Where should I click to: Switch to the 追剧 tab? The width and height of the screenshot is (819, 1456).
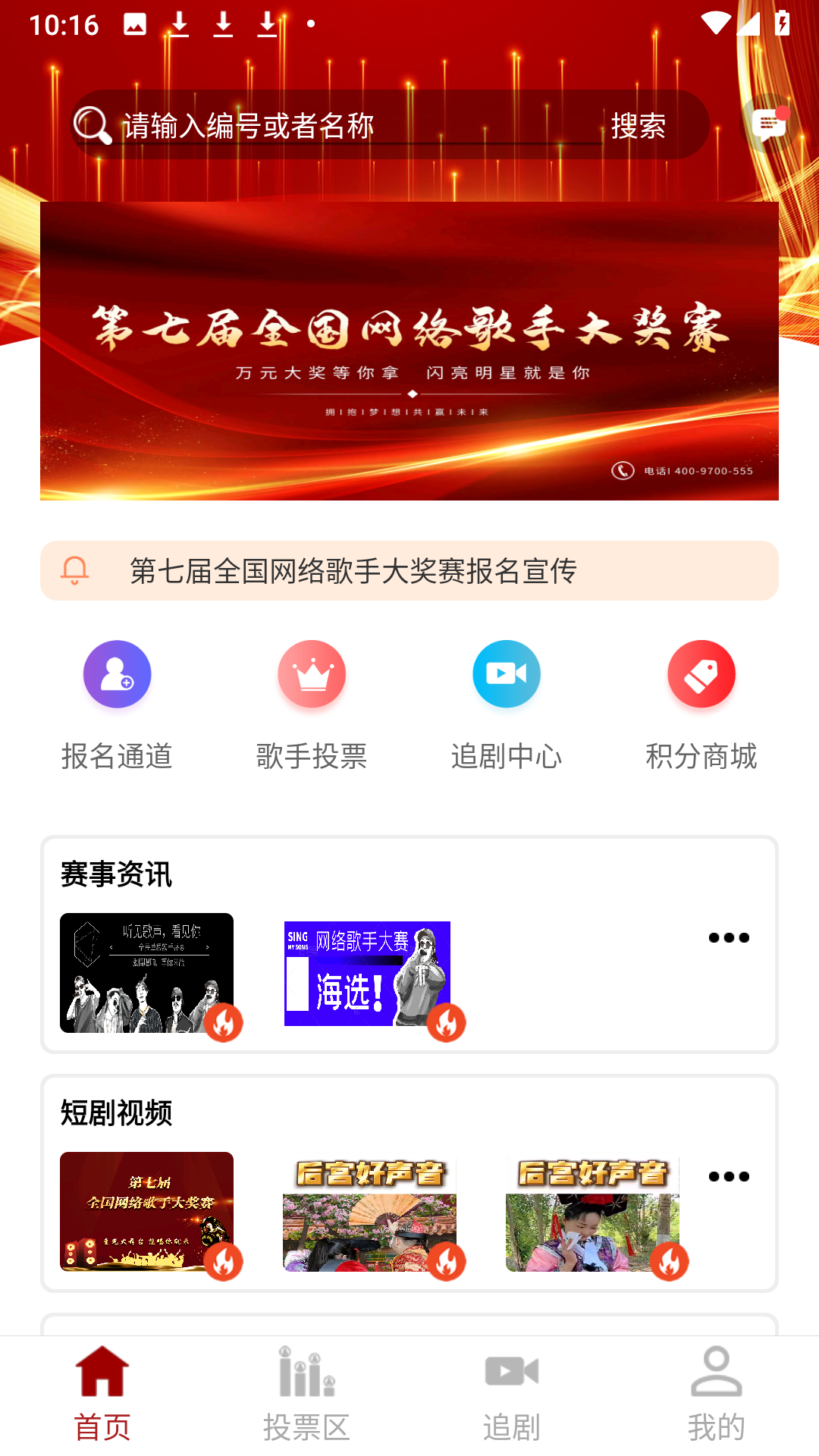510,1405
